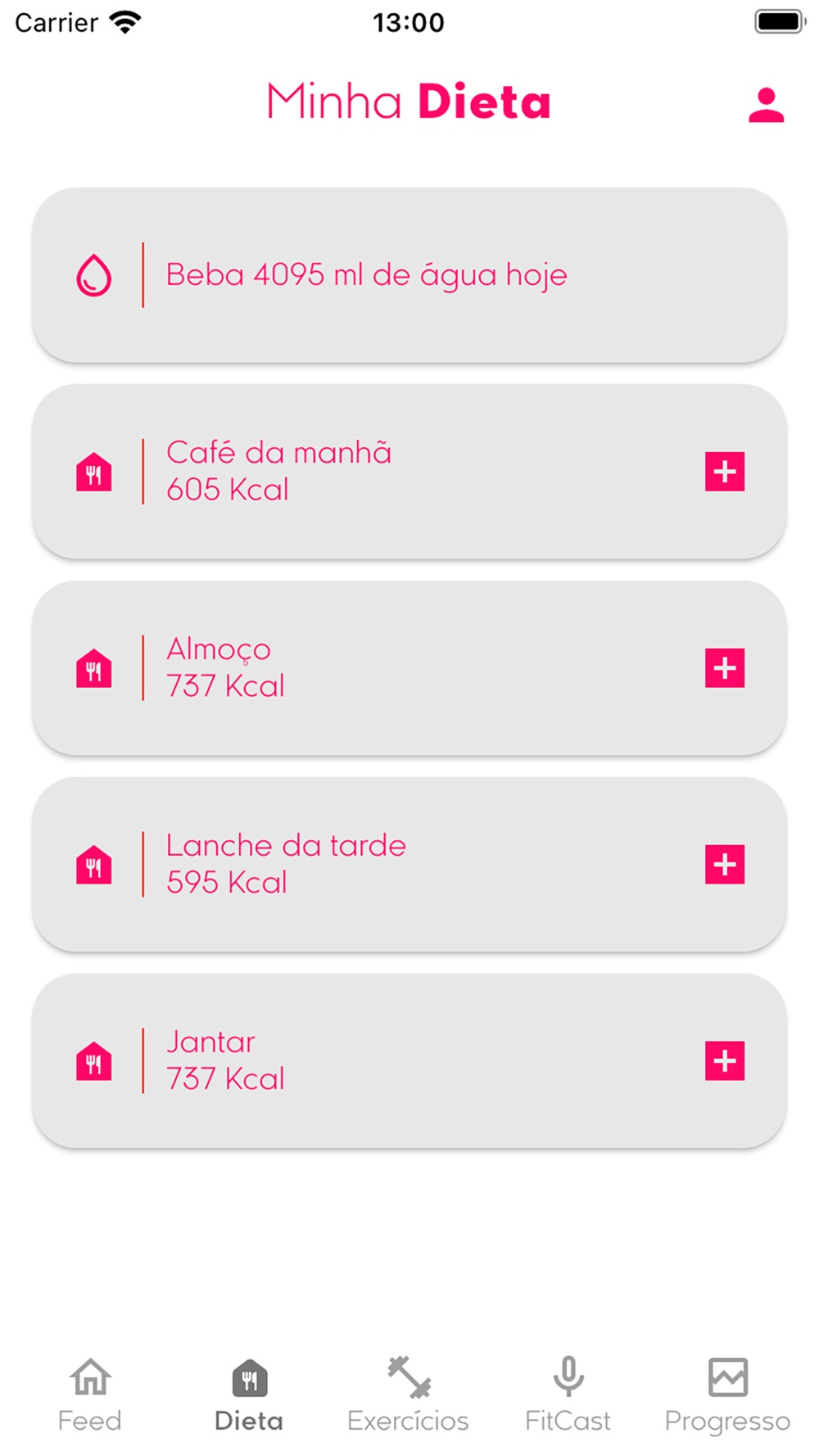This screenshot has height=1456, width=819.
Task: Add food to Almoço with plus button
Action: [724, 668]
